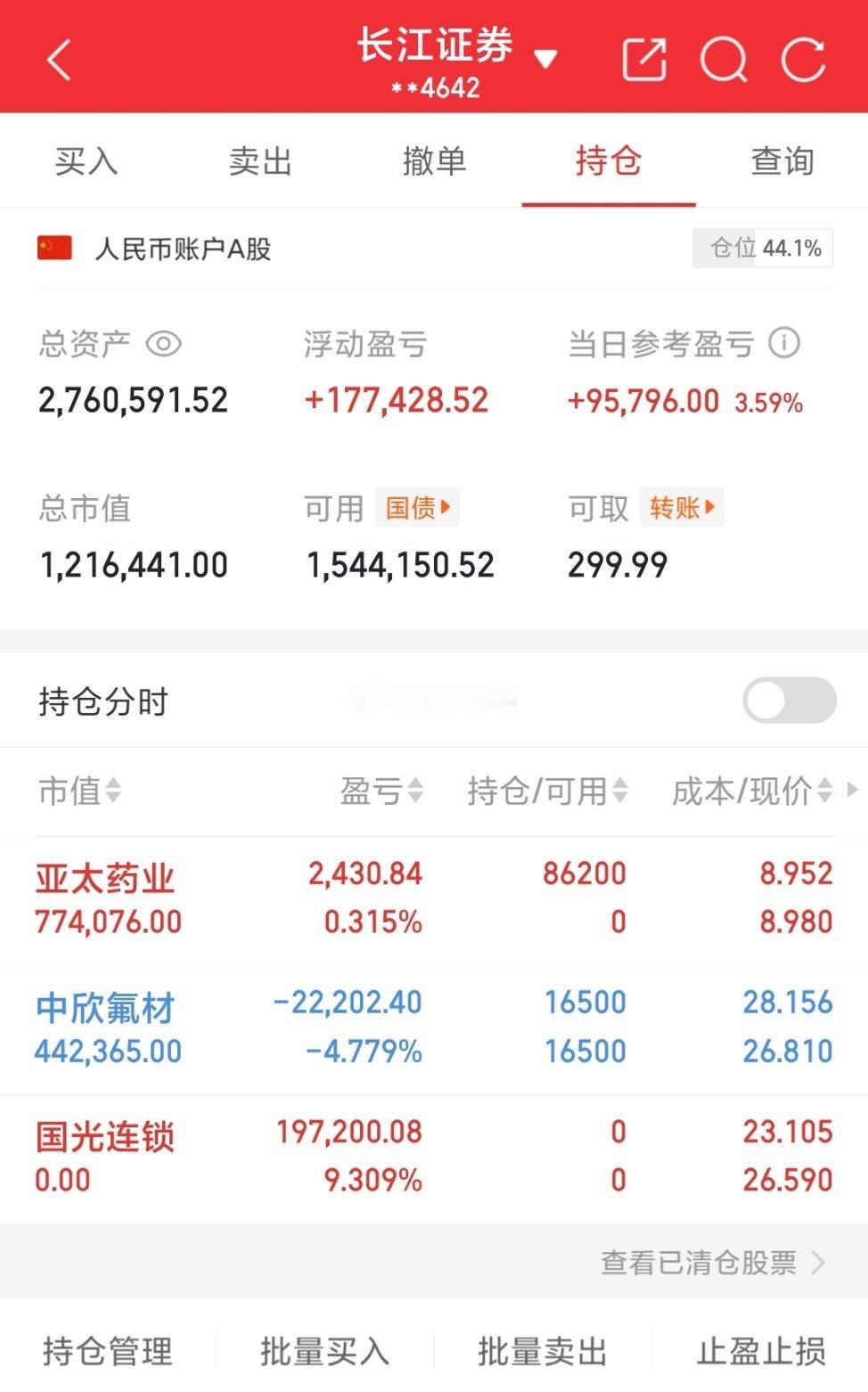
Task: Expand more columns with the arrow after 成本/现价
Action: (x=851, y=792)
